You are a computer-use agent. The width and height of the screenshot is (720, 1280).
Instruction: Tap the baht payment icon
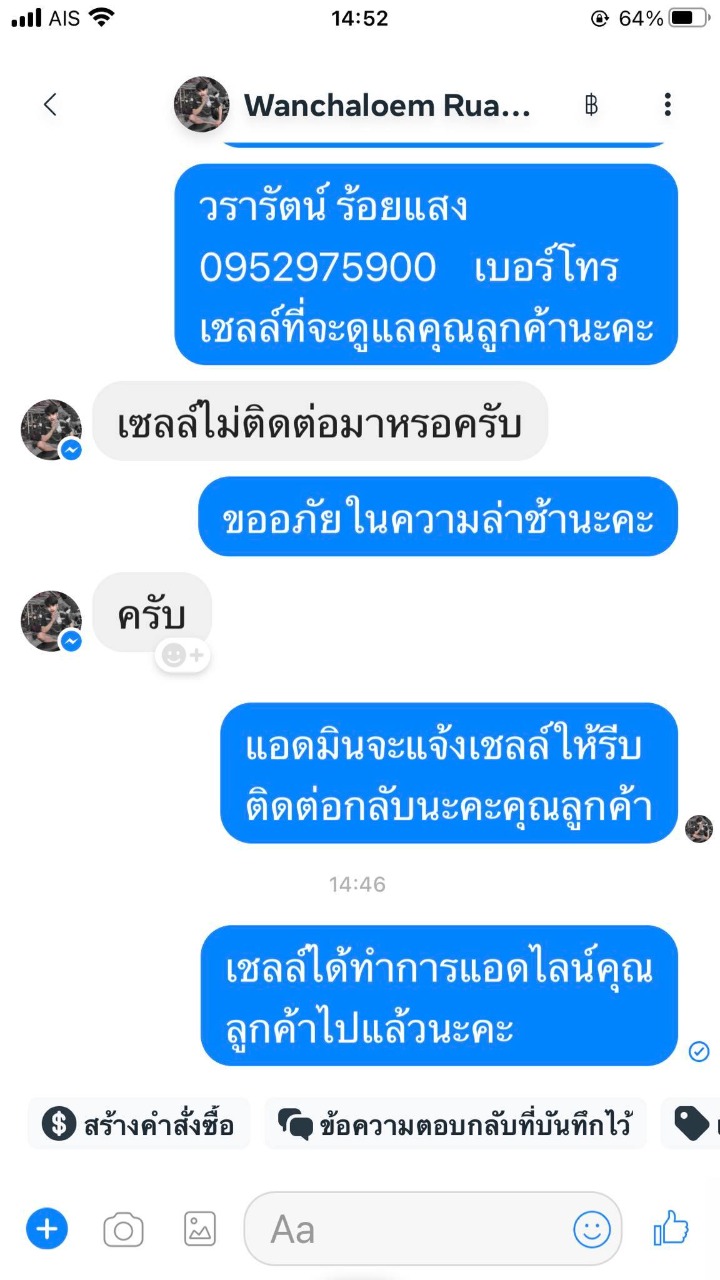[591, 104]
